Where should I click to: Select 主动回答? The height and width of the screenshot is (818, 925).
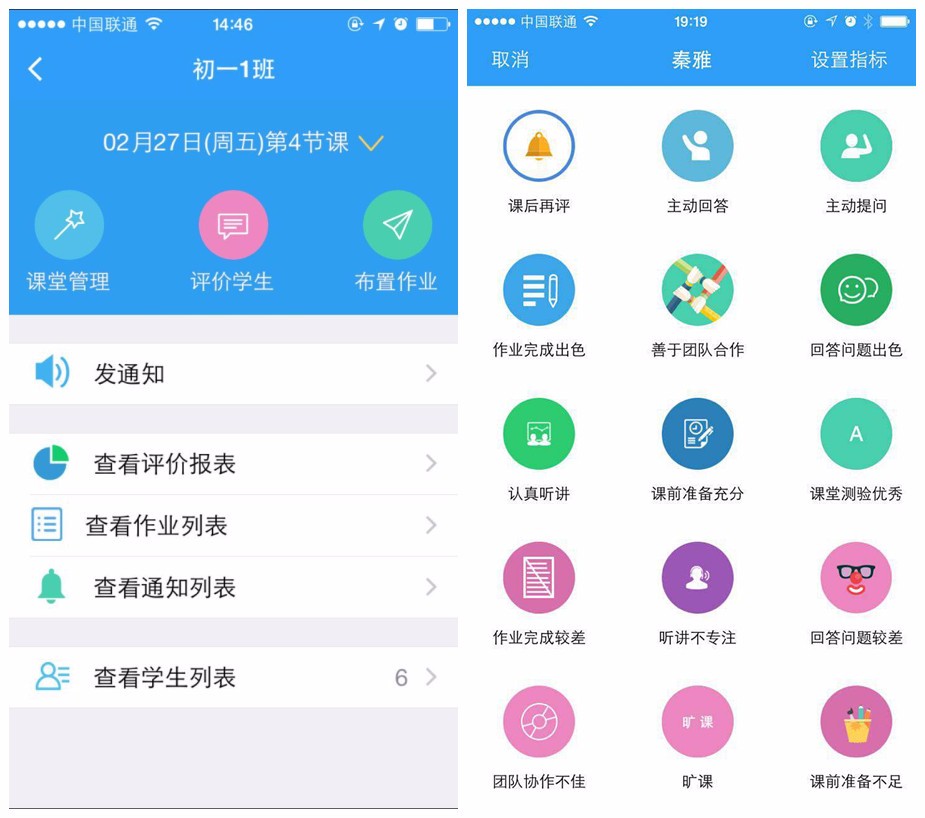(x=697, y=146)
